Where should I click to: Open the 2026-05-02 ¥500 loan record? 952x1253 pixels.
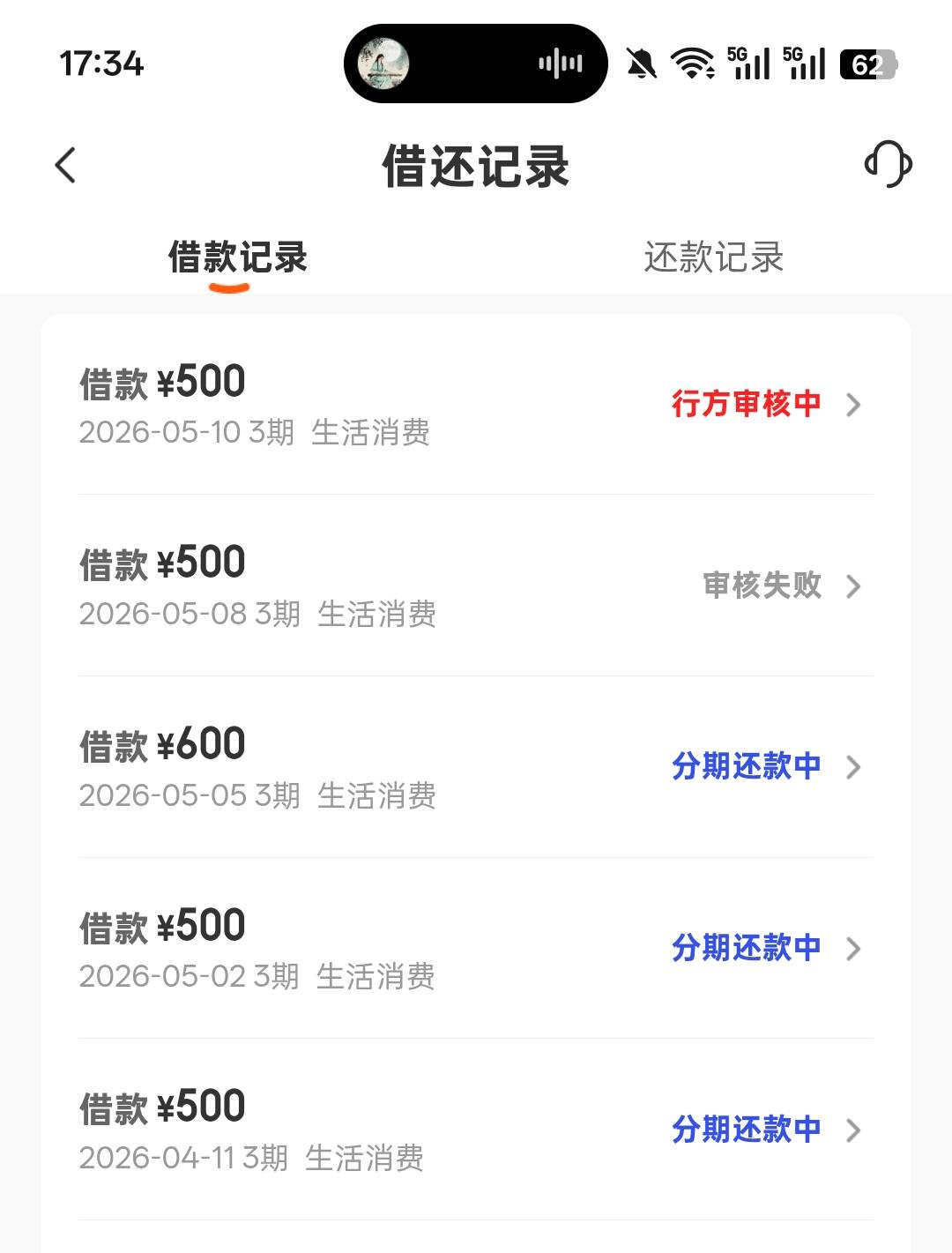click(x=476, y=949)
